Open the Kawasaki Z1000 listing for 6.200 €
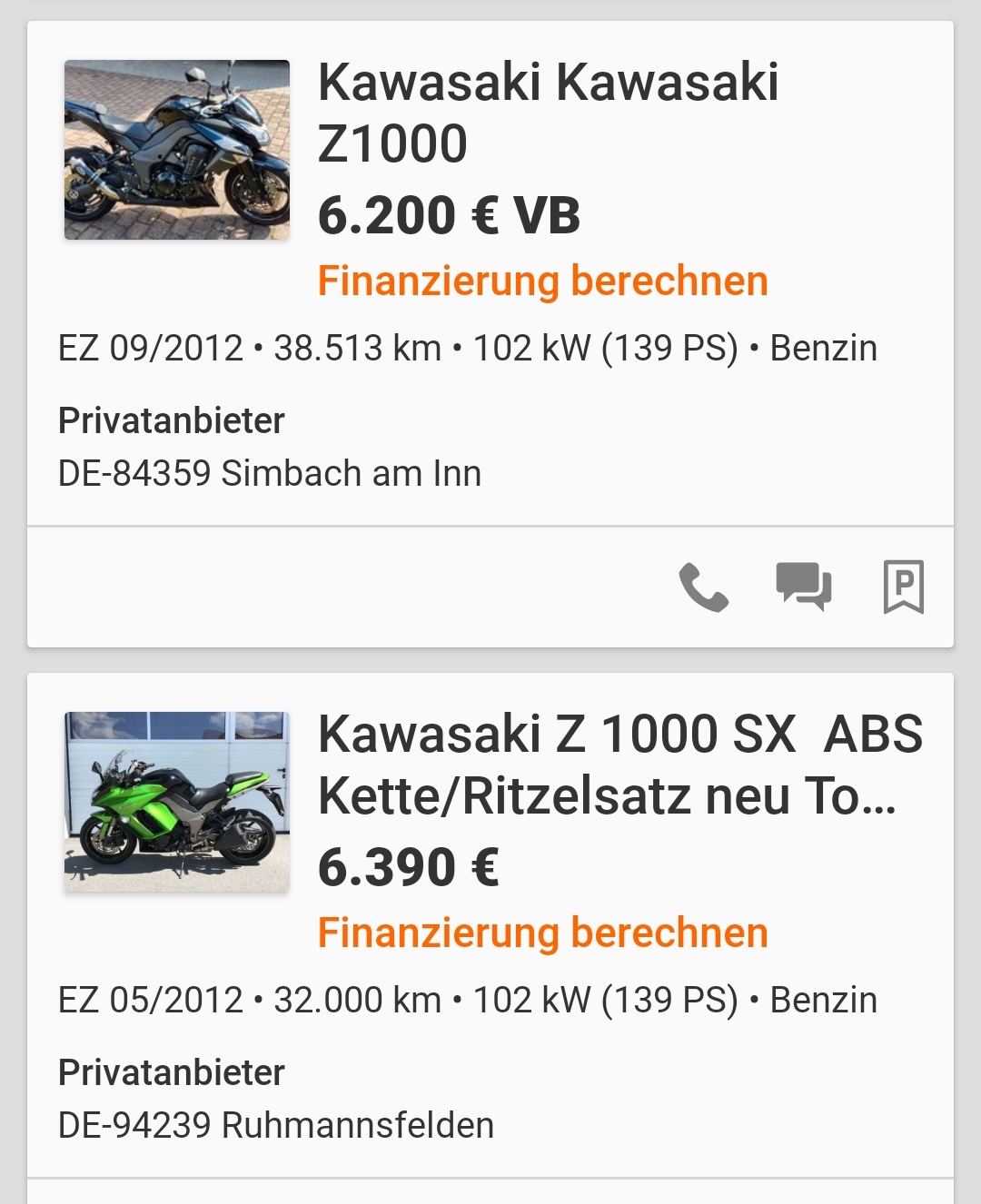 coord(548,113)
